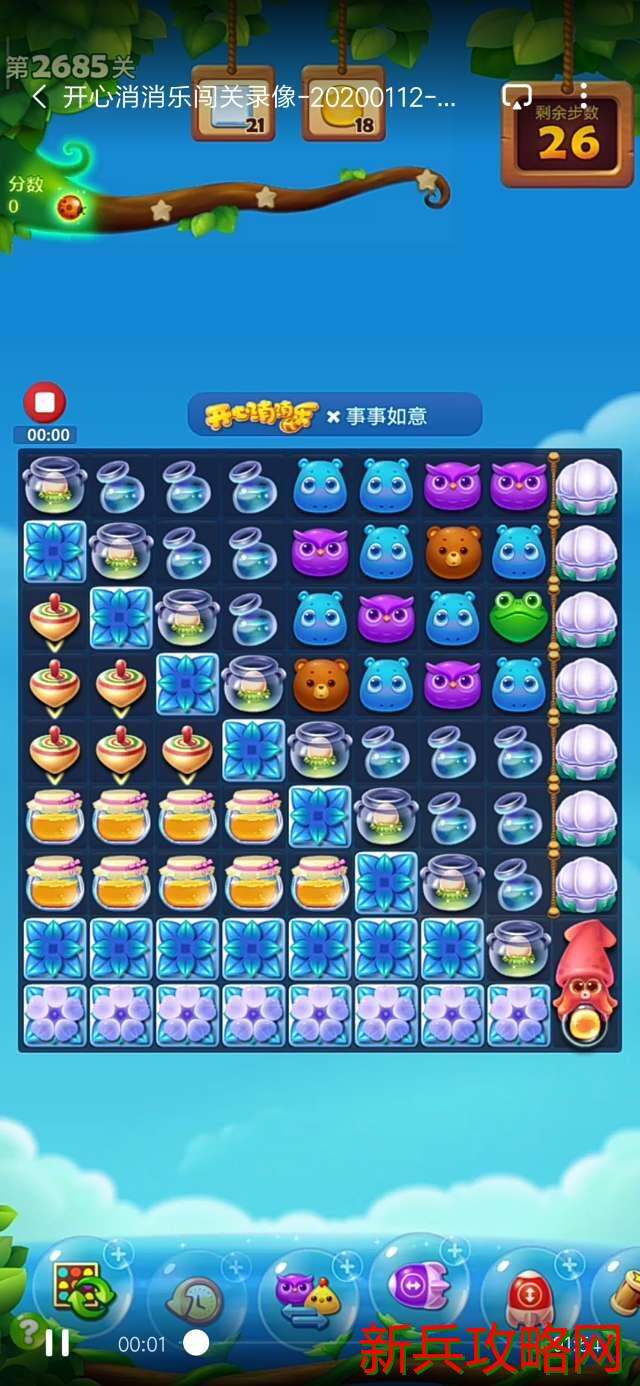Viewport: 640px width, 1386px height.
Task: Go back from the video player
Action: point(40,98)
